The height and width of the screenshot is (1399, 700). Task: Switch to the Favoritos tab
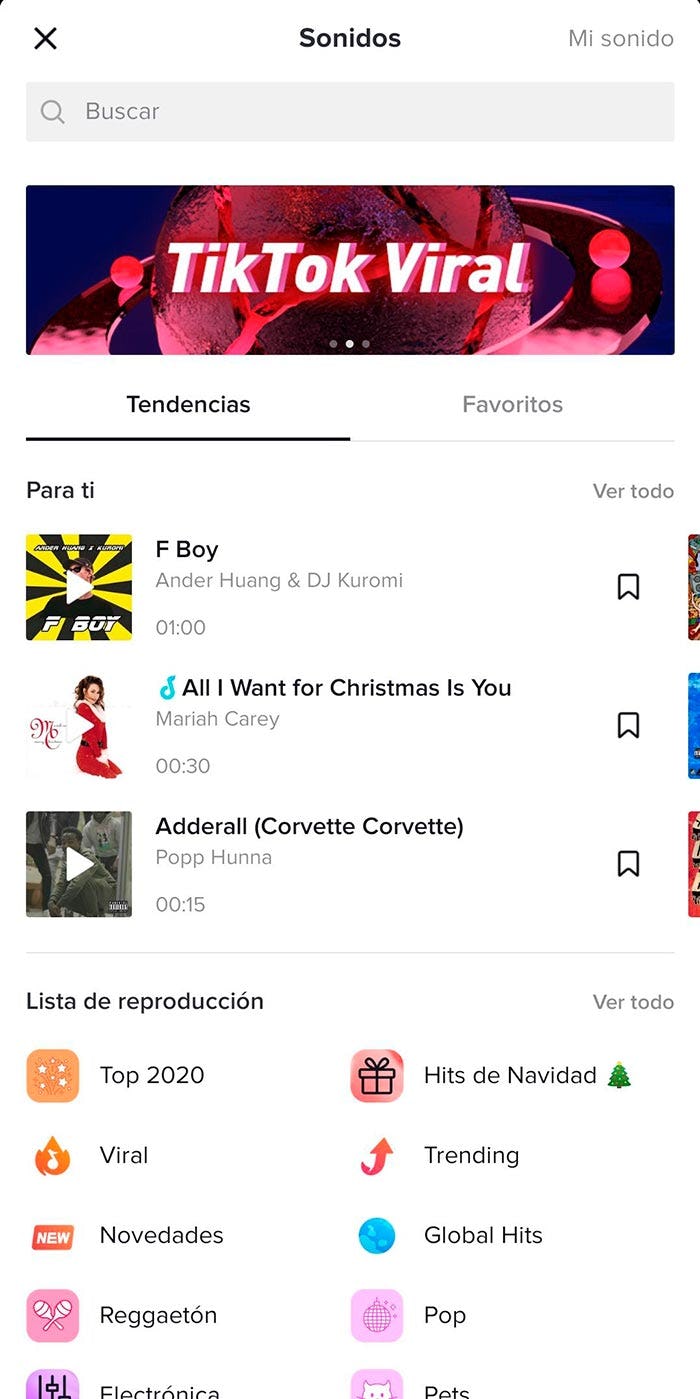tap(512, 405)
